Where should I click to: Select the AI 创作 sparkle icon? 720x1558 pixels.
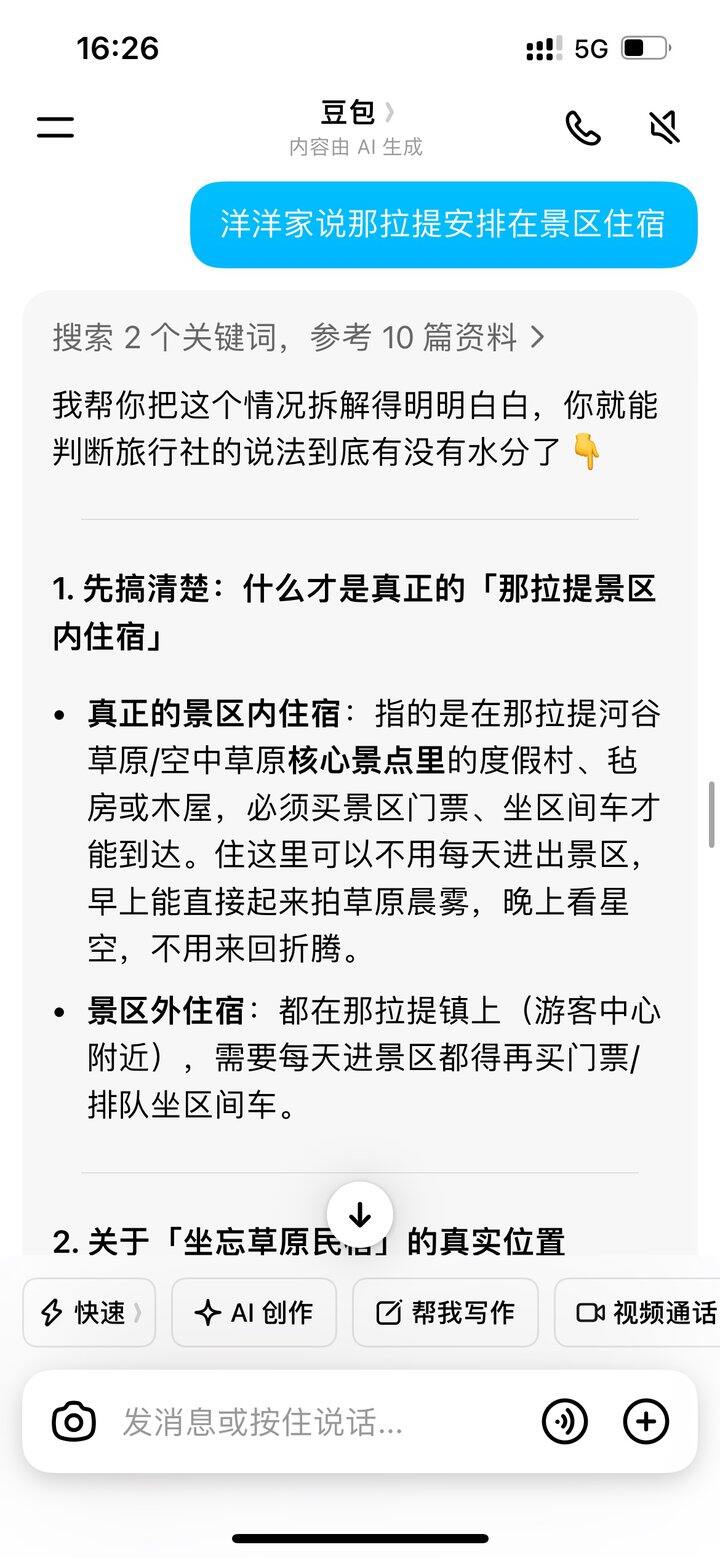(x=211, y=1312)
